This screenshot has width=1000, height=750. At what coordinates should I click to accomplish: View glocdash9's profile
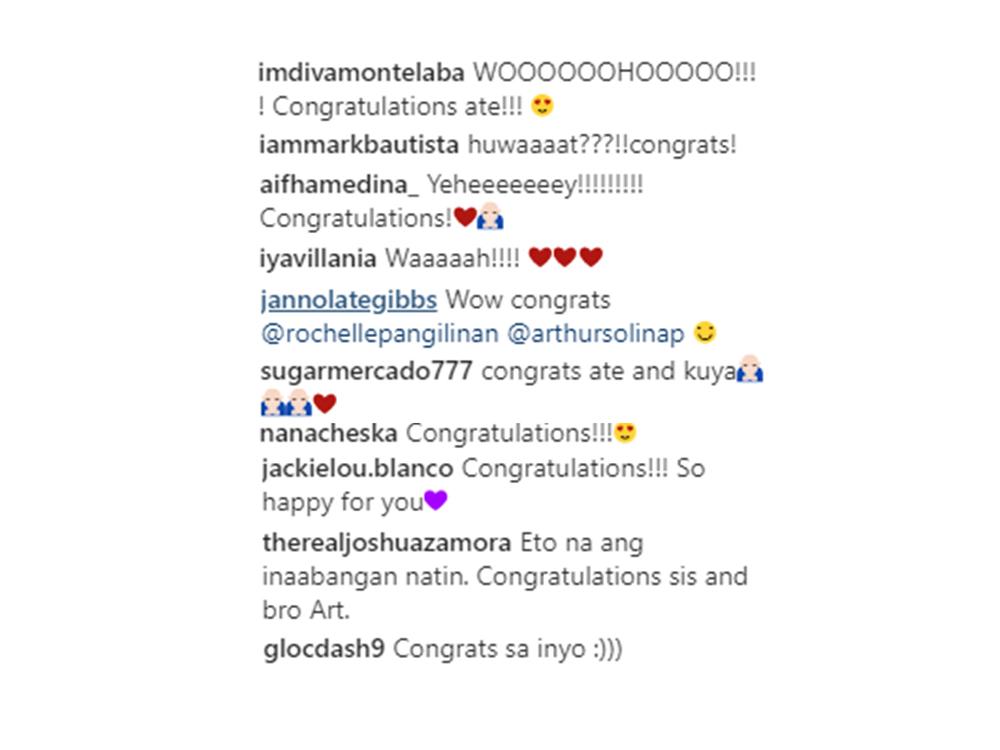point(324,648)
